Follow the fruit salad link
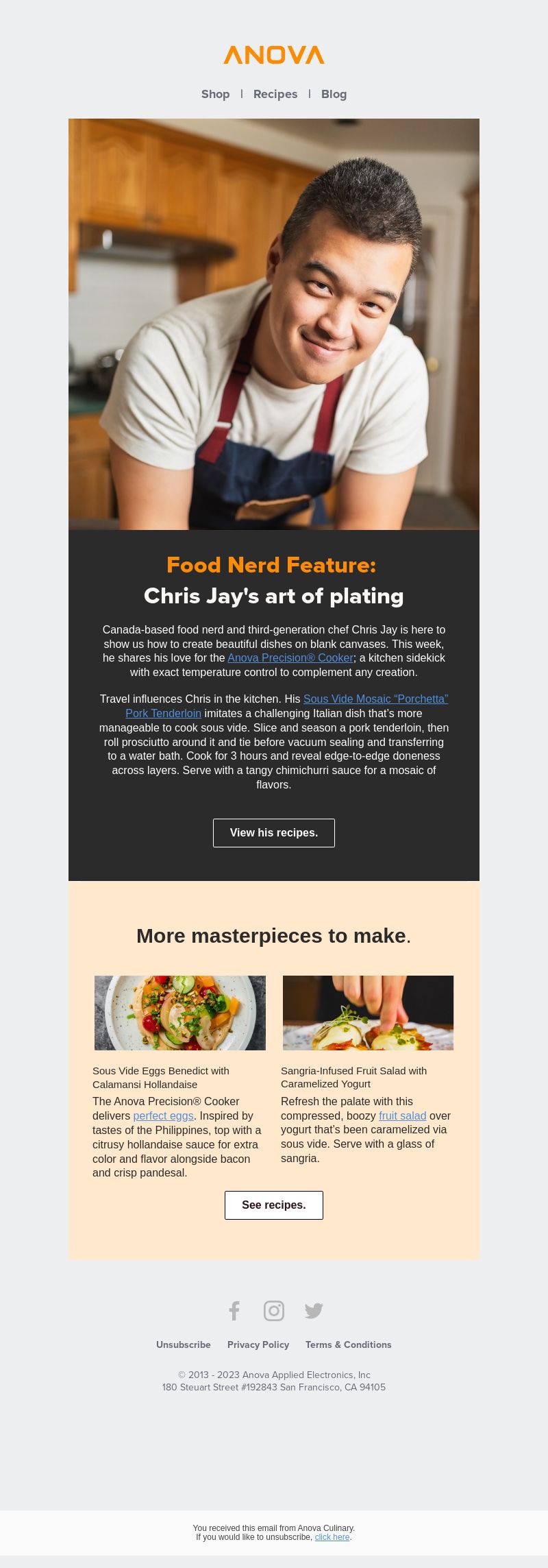Viewport: 548px width, 1568px height. (402, 1115)
